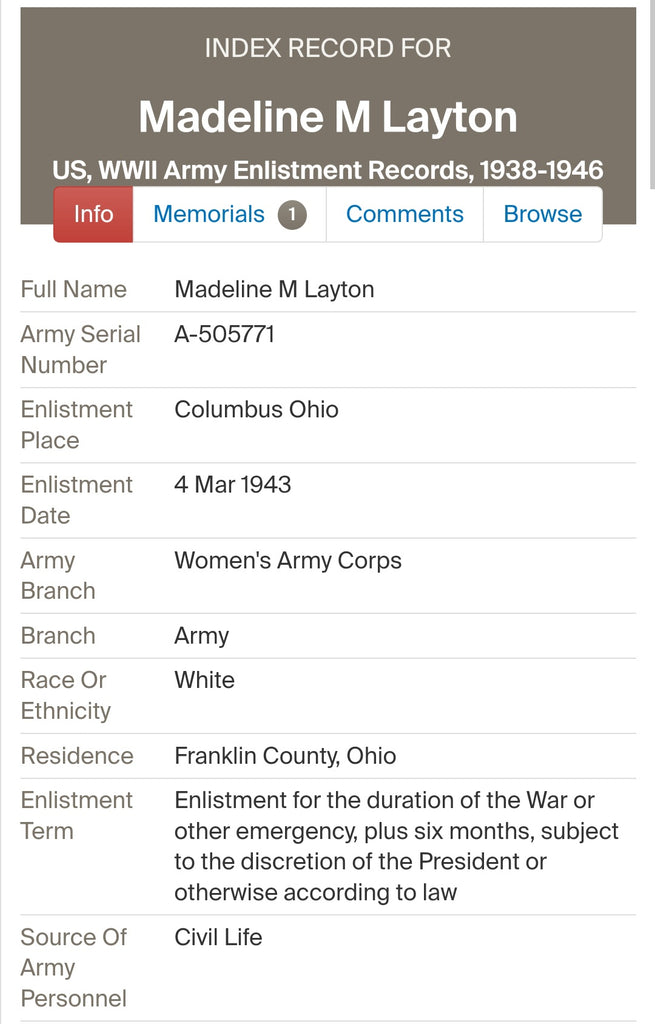Open the Comments tab
Viewport: 655px width, 1024px height.
(404, 214)
